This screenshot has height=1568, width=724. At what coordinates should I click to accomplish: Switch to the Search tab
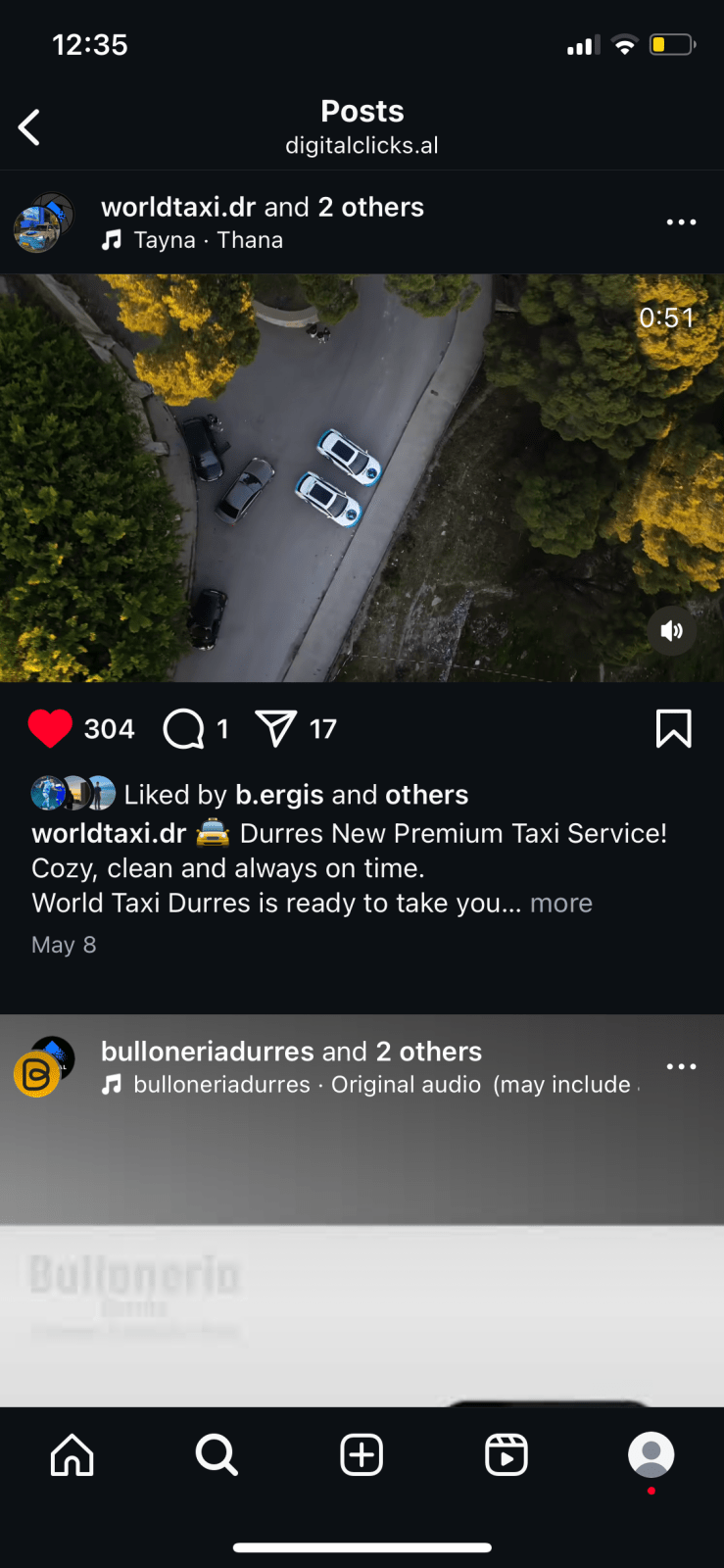click(217, 1455)
